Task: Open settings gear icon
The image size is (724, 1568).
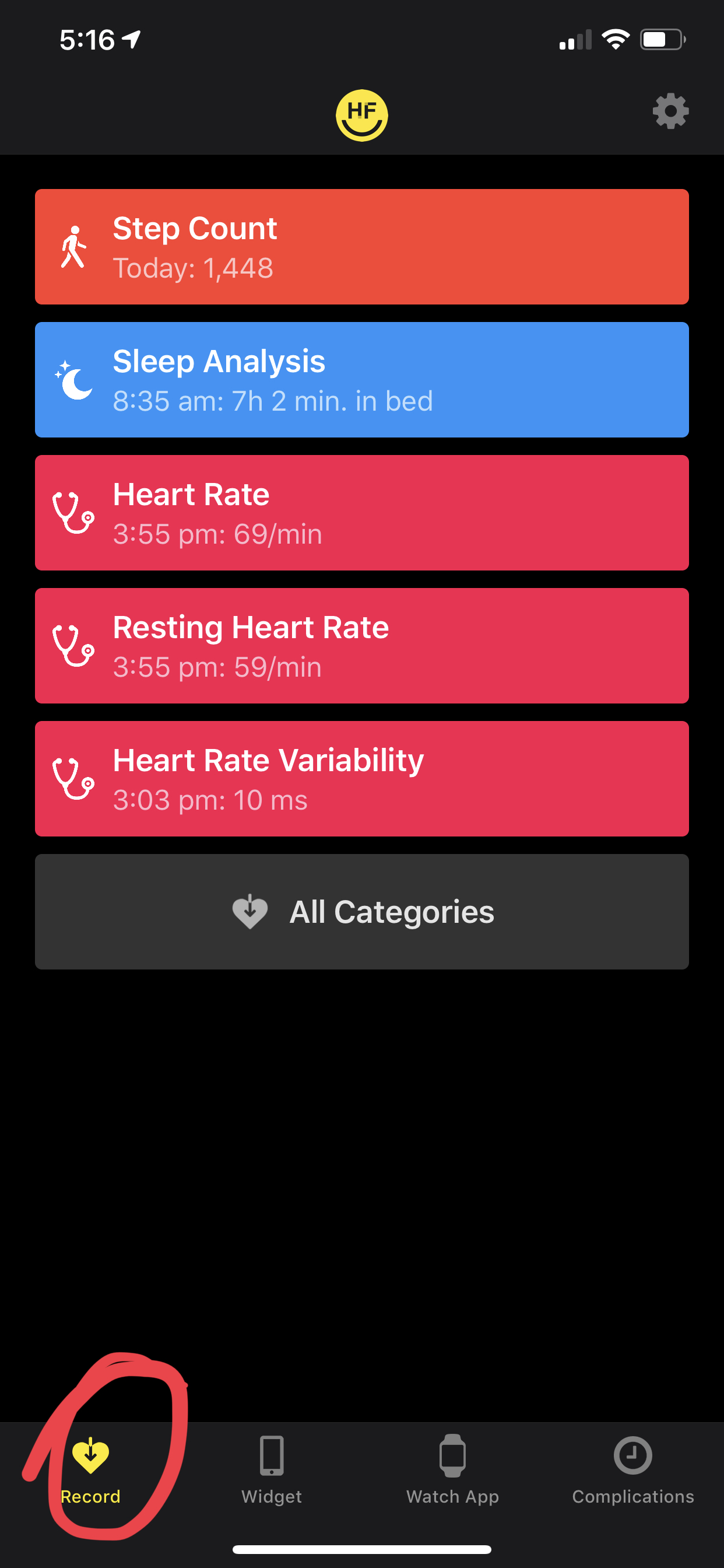Action: click(670, 111)
